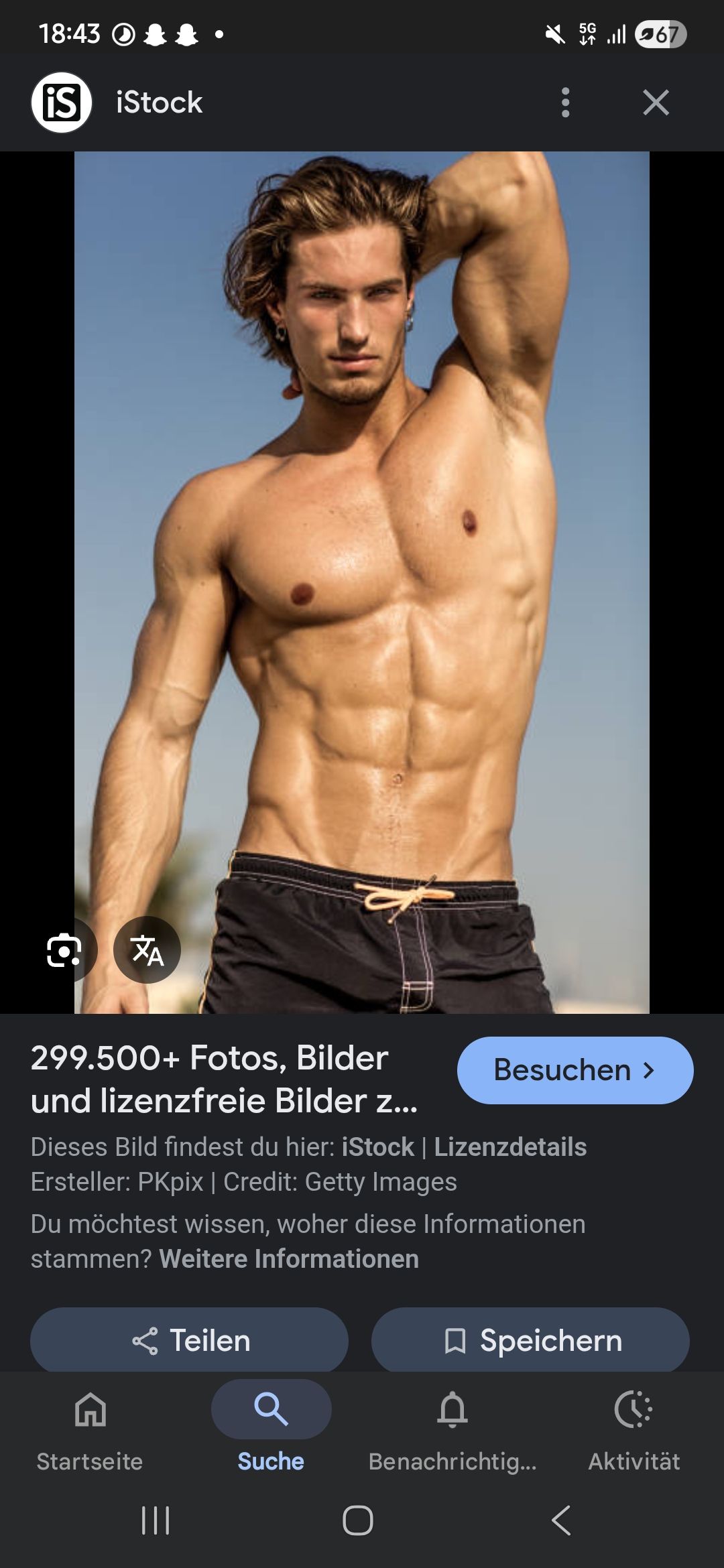
Task: Tap the system back button
Action: (561, 1520)
